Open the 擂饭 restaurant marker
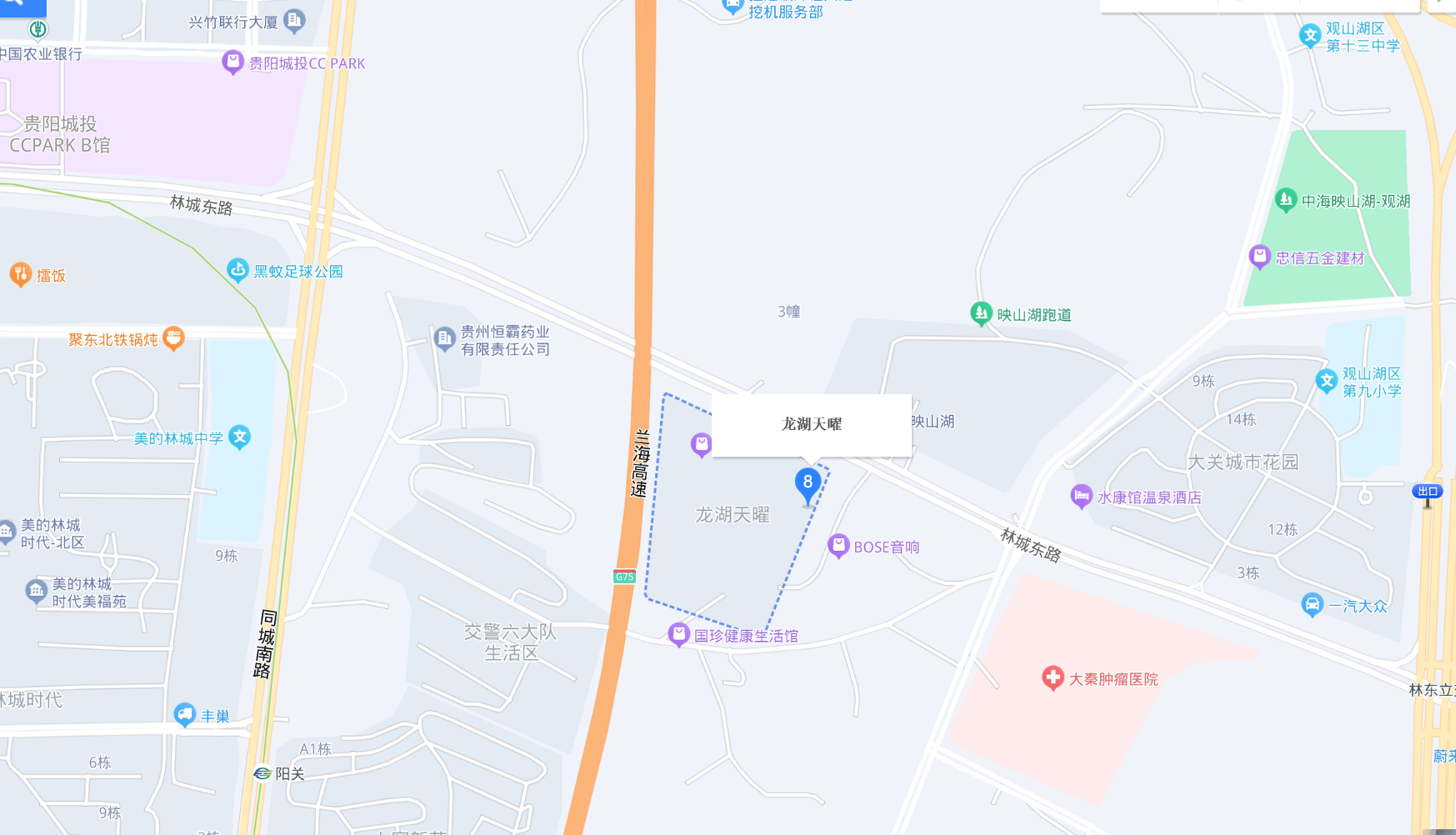 pos(20,274)
